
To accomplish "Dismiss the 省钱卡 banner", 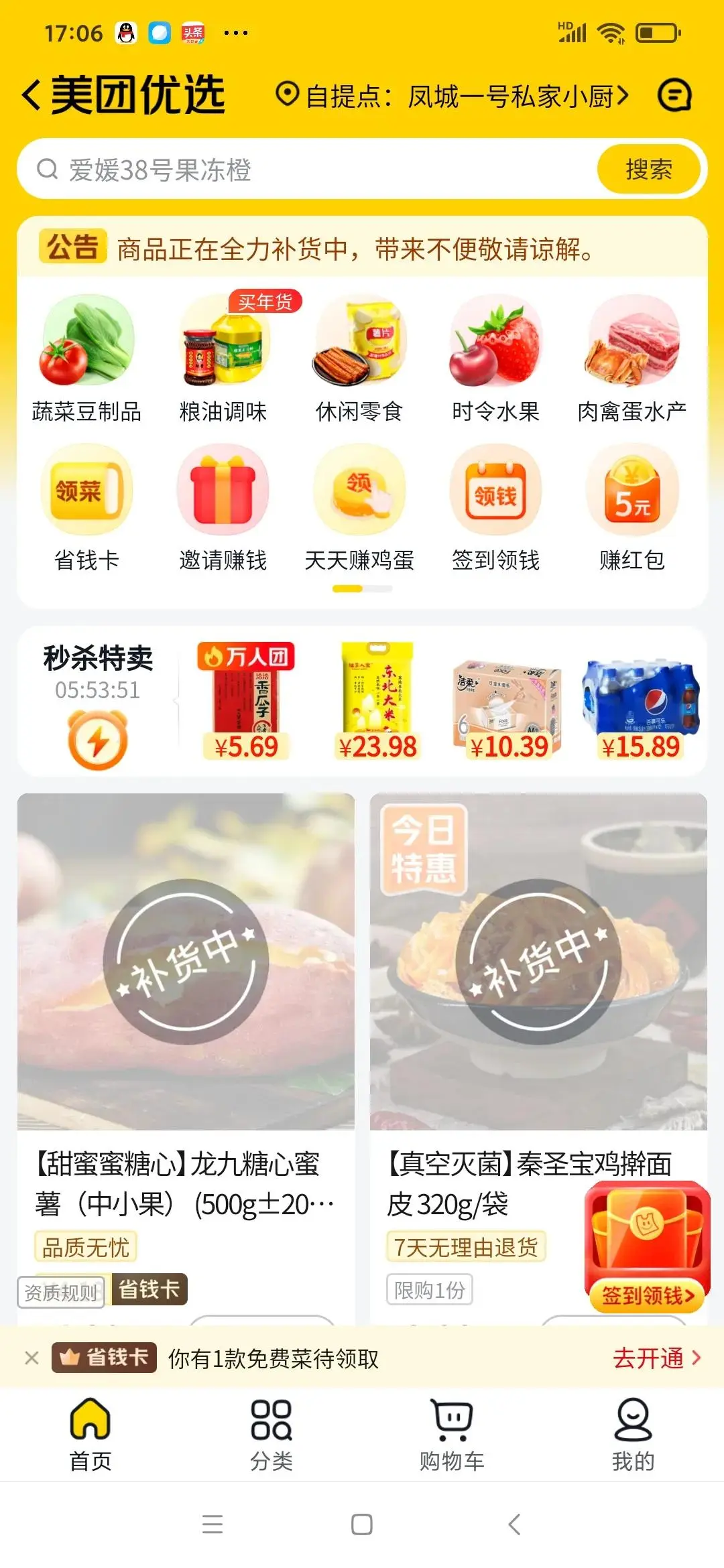I will tap(32, 1358).
